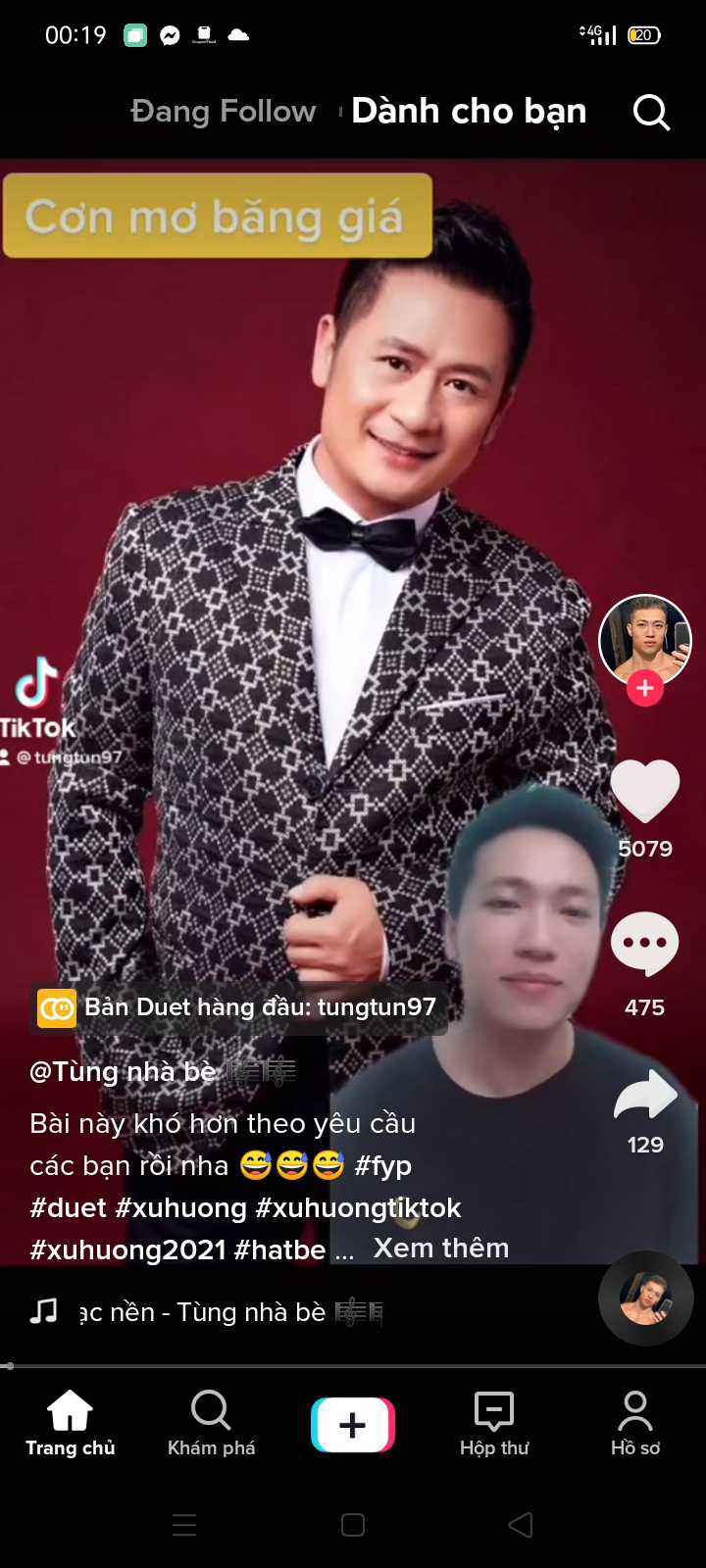Tap the background sound title Tùng nhà bè
Screen dimensions: 706x1568
point(230,1312)
